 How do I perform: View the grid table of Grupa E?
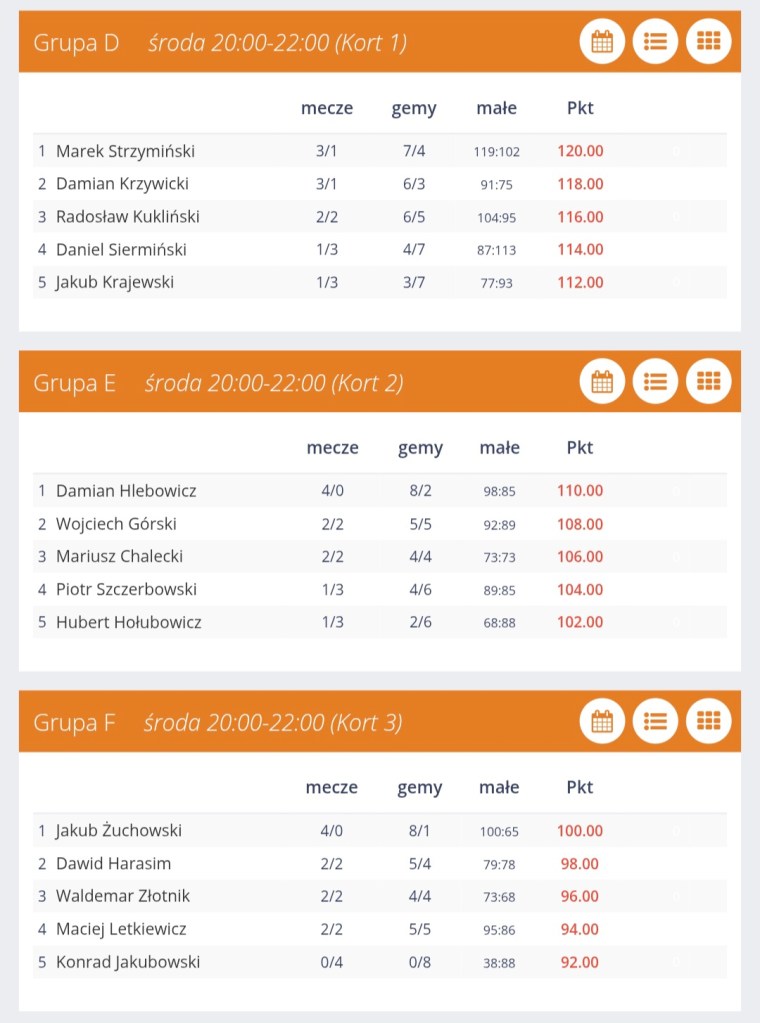[708, 381]
